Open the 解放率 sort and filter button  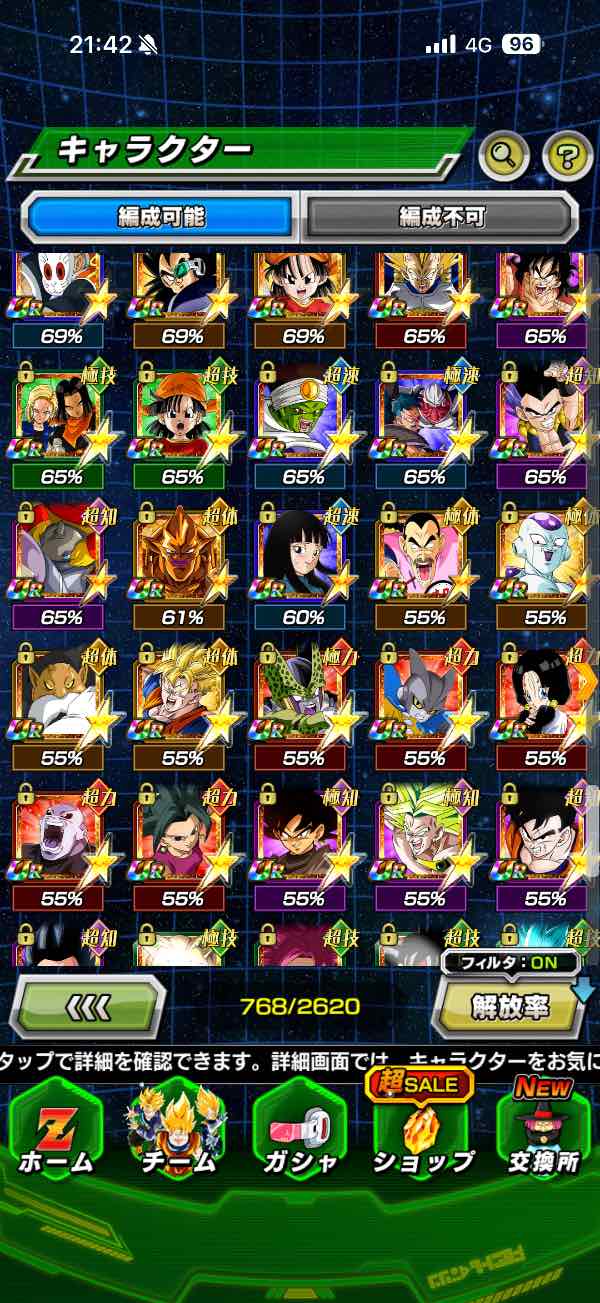click(510, 1006)
